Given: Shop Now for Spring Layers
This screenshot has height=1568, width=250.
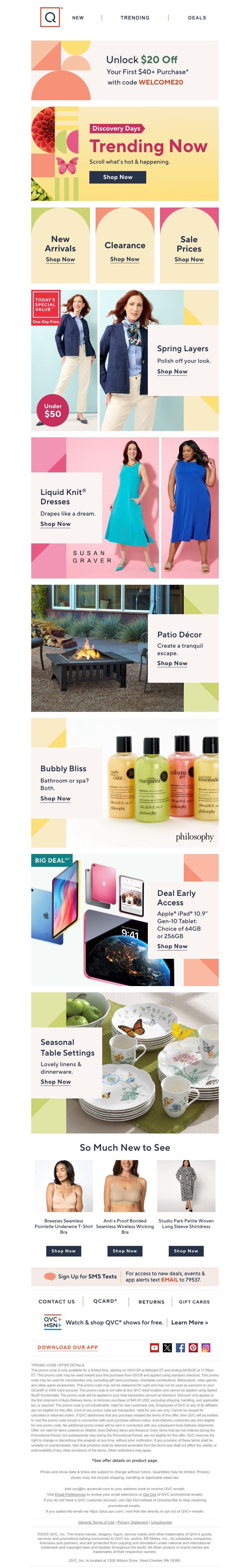Looking at the screenshot, I should click(172, 371).
